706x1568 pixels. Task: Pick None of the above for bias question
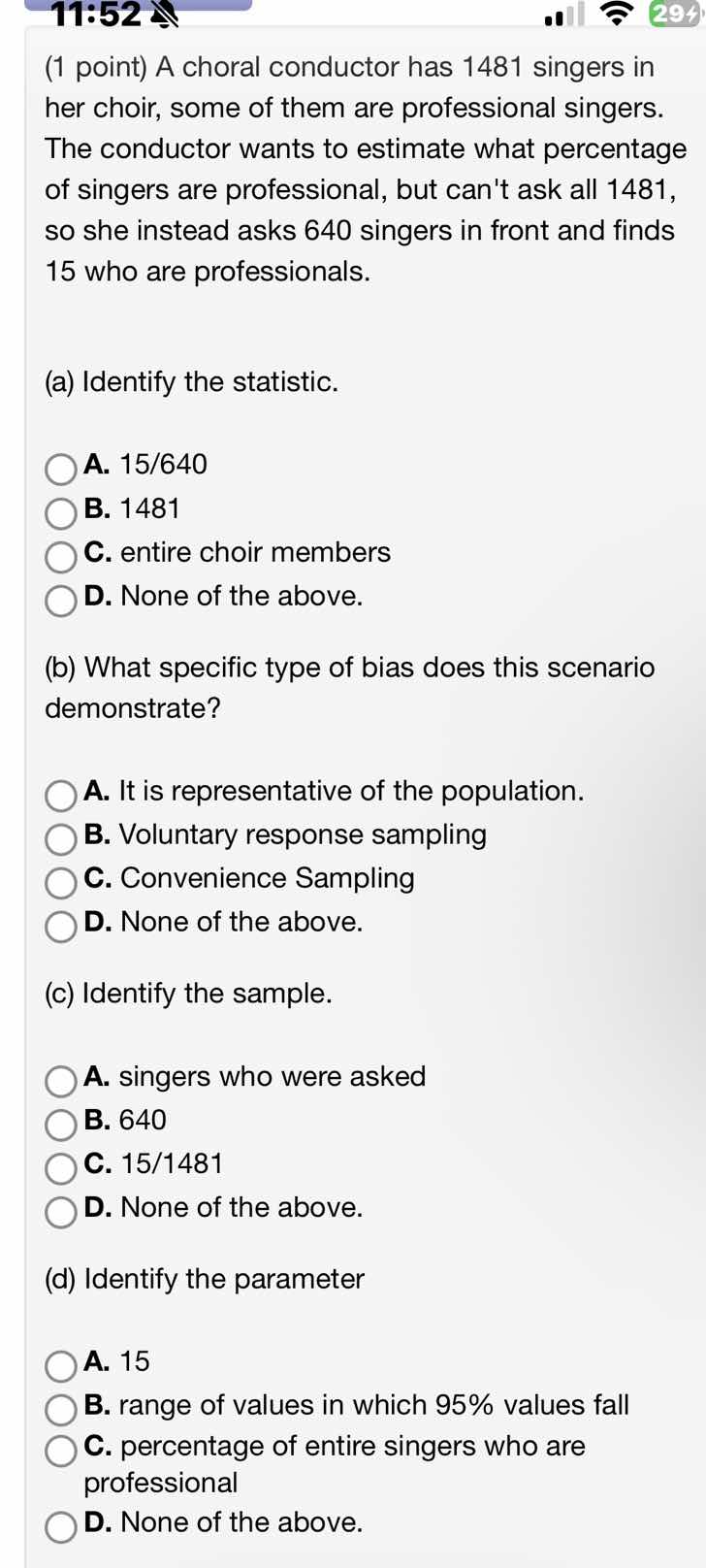tap(58, 927)
